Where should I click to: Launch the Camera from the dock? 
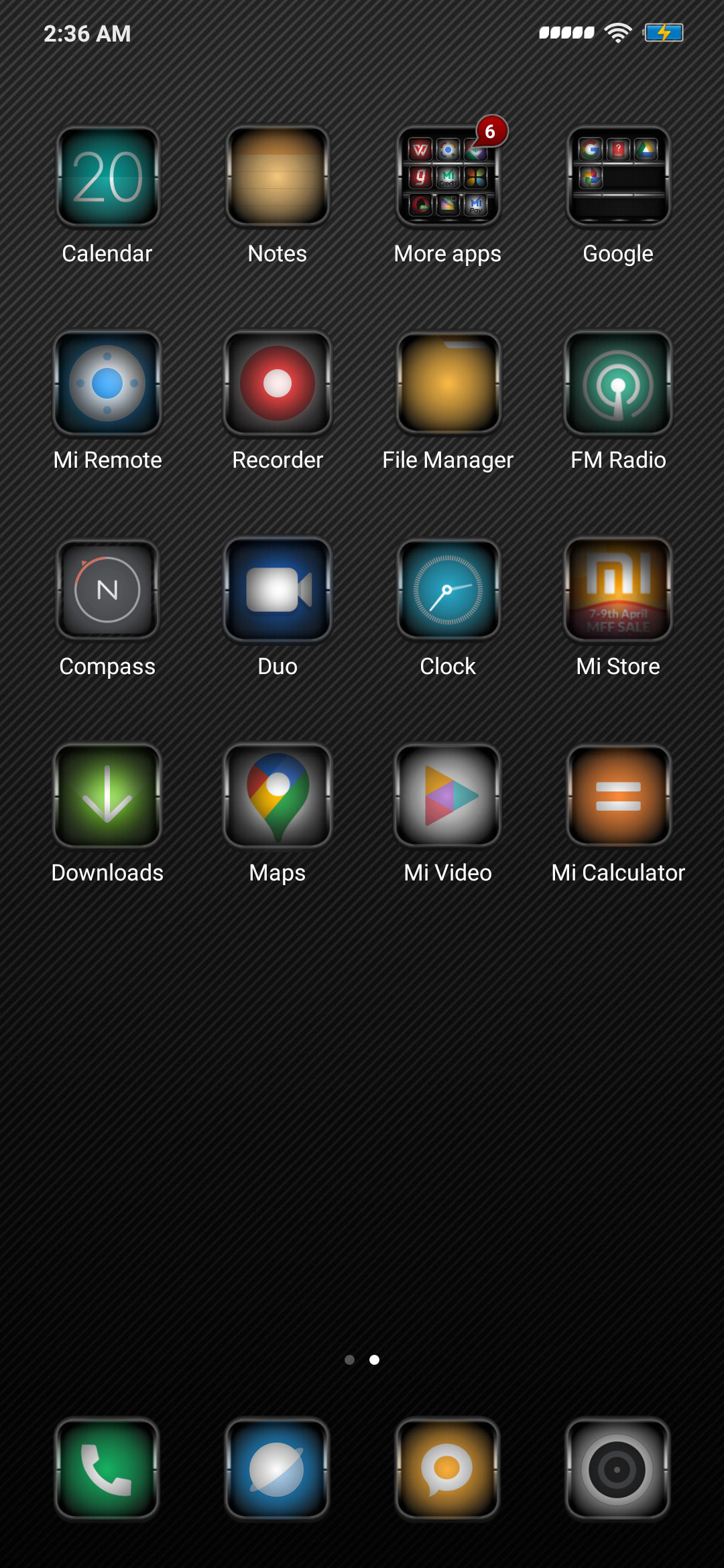pyautogui.click(x=618, y=1469)
